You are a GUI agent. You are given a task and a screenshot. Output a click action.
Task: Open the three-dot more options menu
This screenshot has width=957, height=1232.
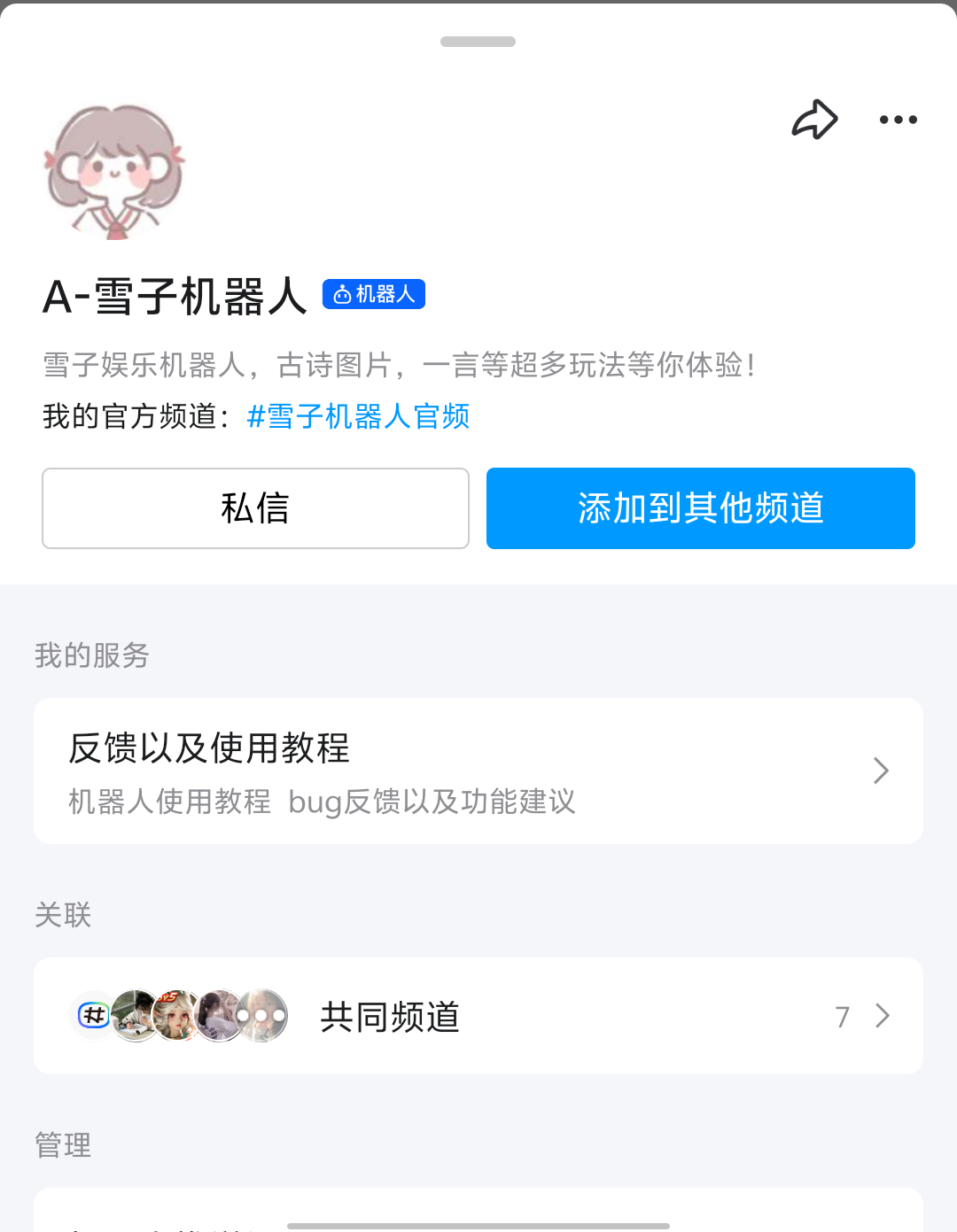pyautogui.click(x=898, y=120)
